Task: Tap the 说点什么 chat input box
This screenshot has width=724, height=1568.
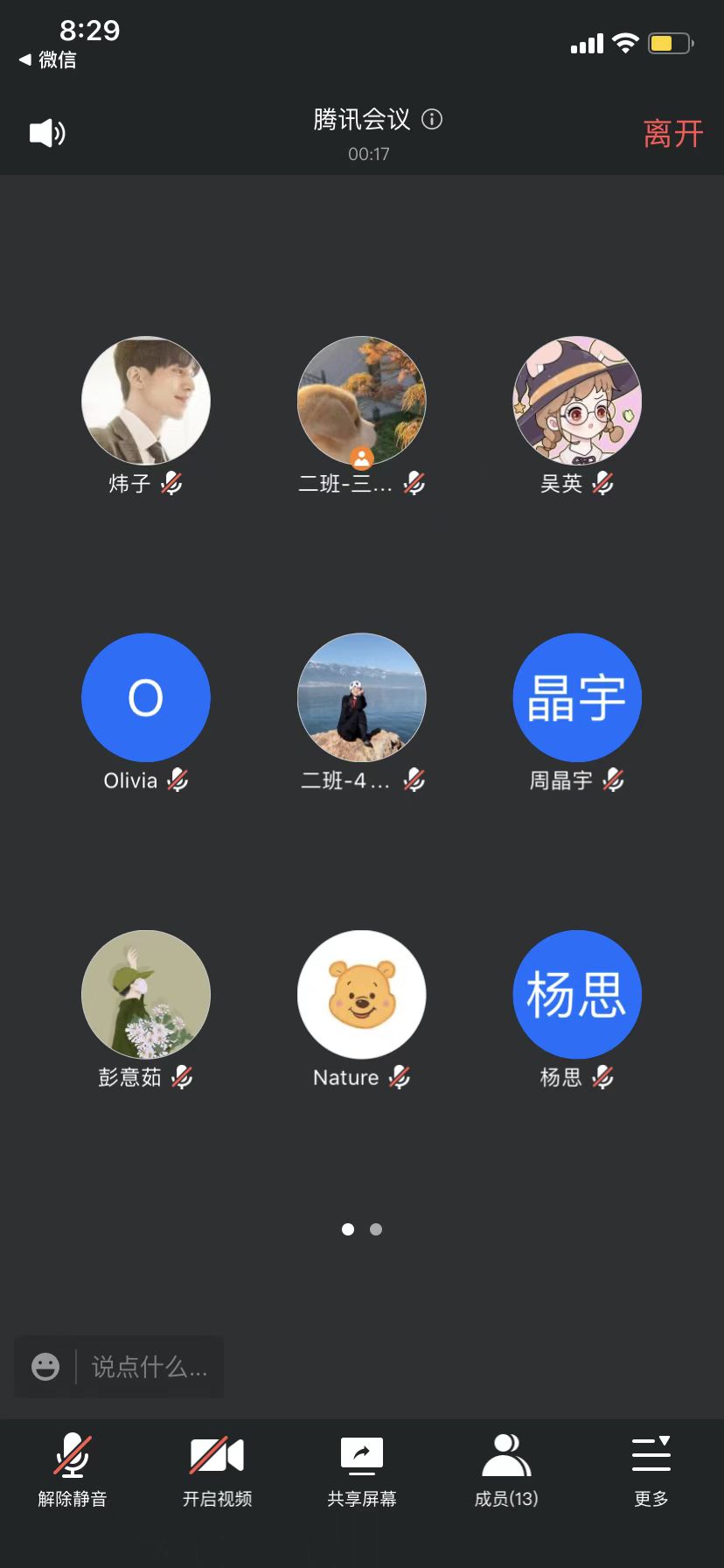Action: [150, 1367]
